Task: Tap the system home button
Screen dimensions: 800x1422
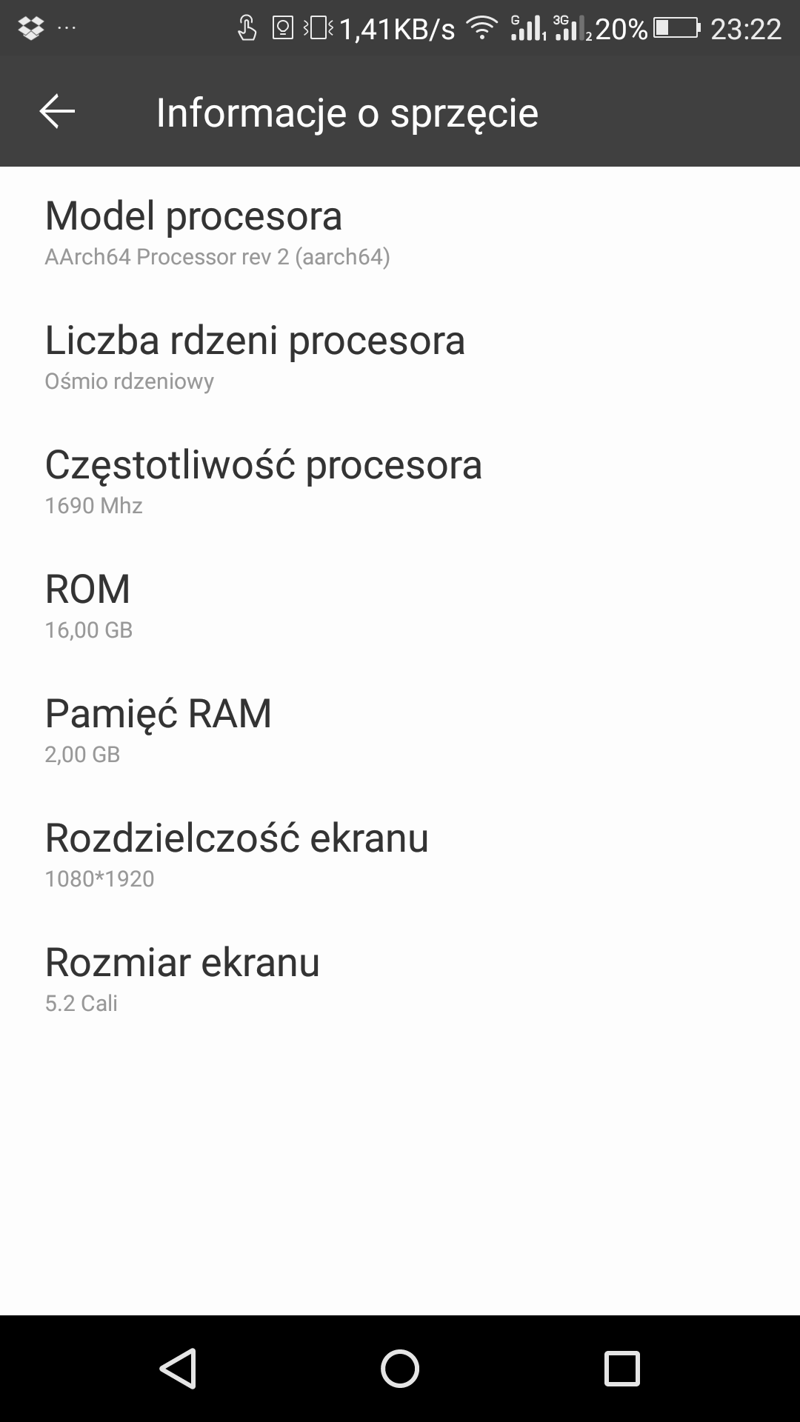Action: click(x=400, y=1368)
